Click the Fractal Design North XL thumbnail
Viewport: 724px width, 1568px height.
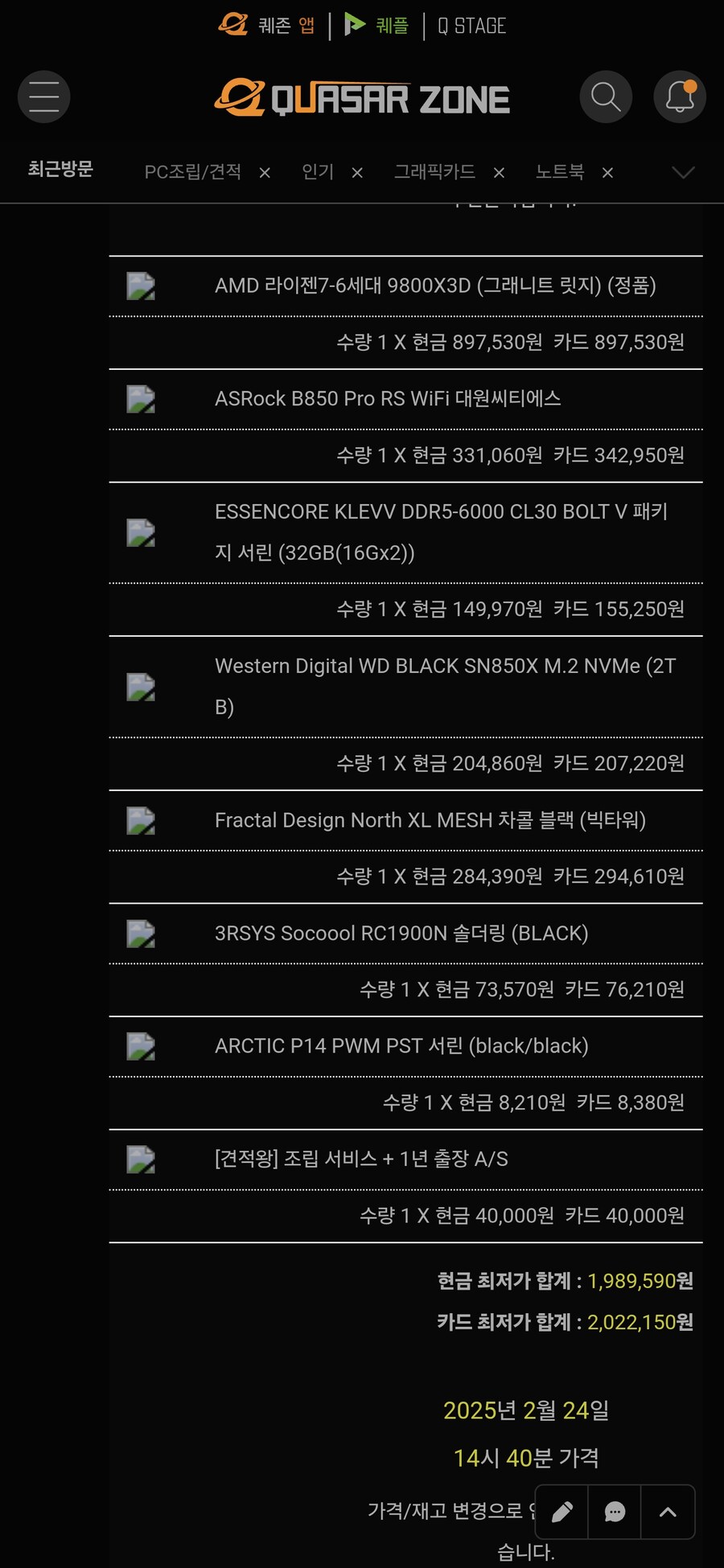[140, 820]
